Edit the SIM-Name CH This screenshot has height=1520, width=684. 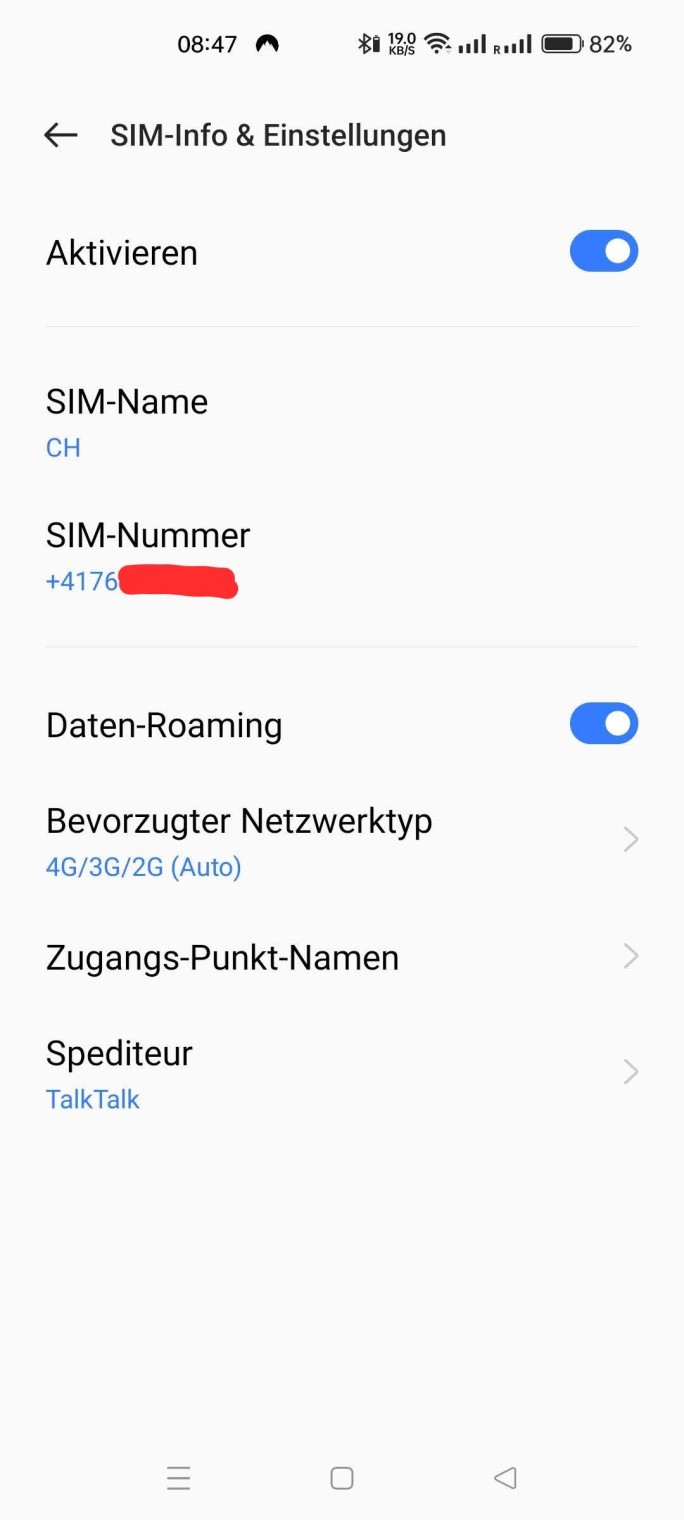tap(127, 422)
